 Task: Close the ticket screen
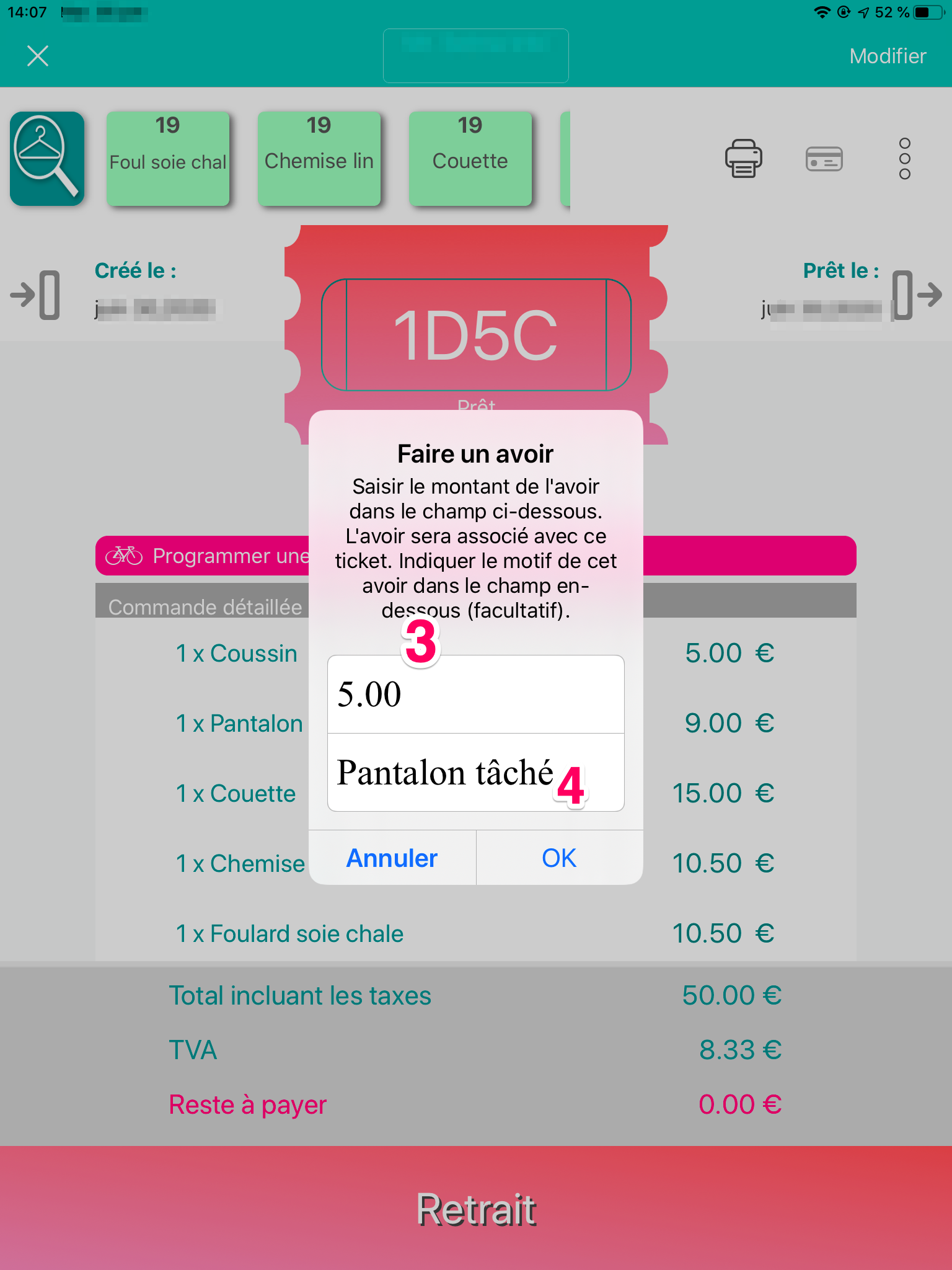(38, 56)
